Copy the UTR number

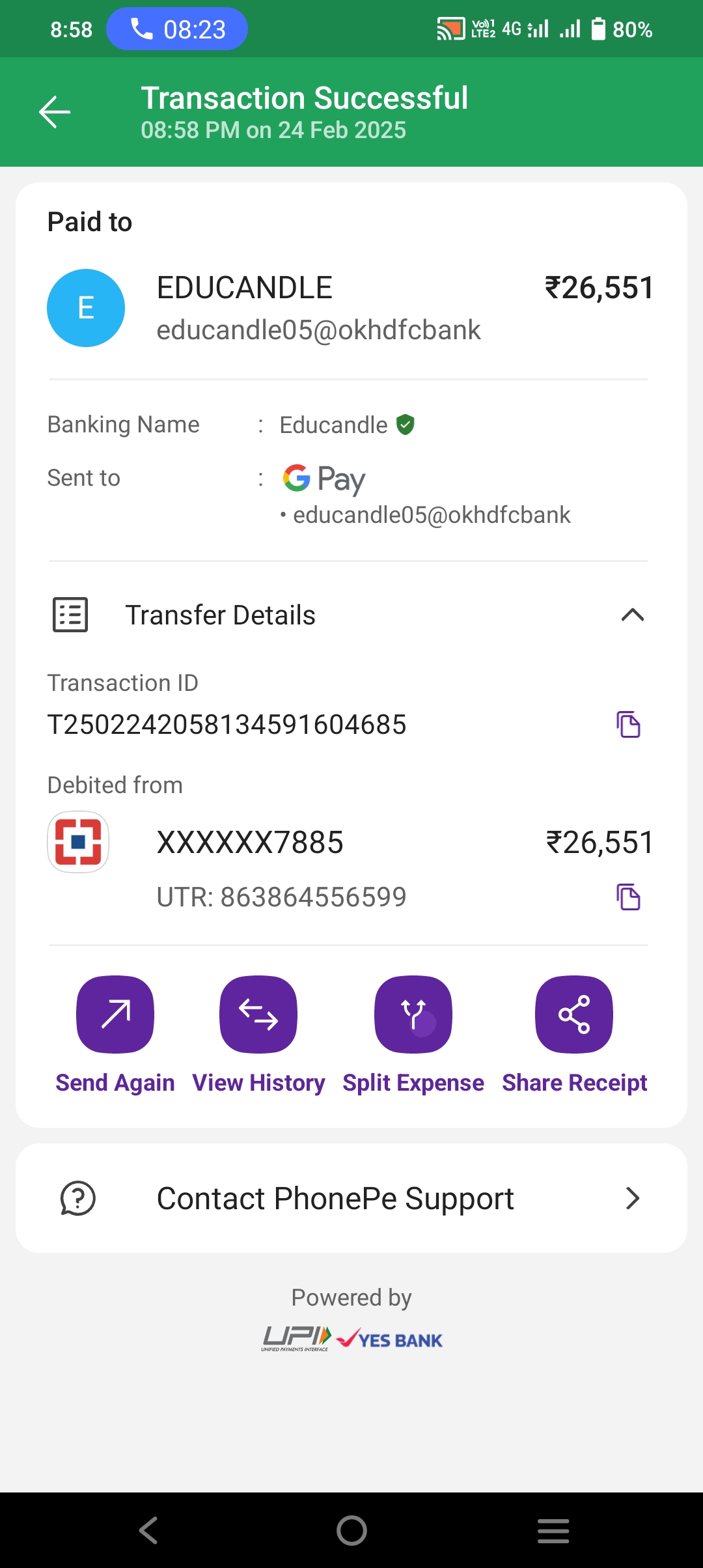pyautogui.click(x=628, y=897)
